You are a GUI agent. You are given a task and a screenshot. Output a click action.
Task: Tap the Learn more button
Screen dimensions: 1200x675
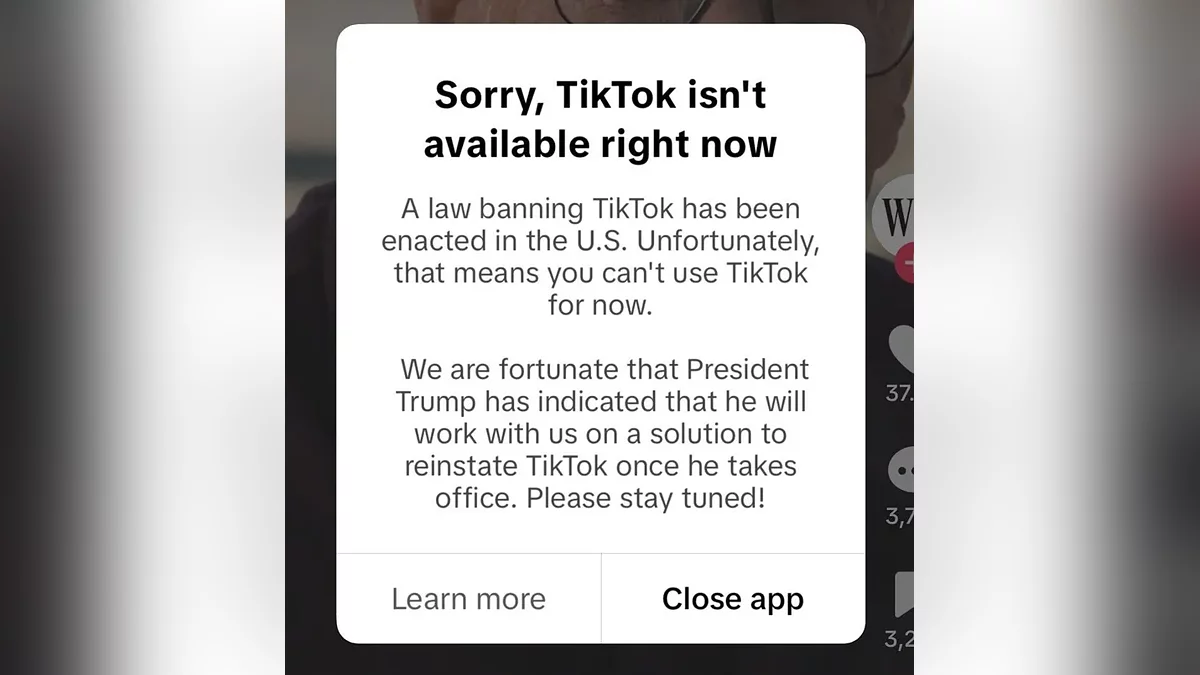point(468,598)
